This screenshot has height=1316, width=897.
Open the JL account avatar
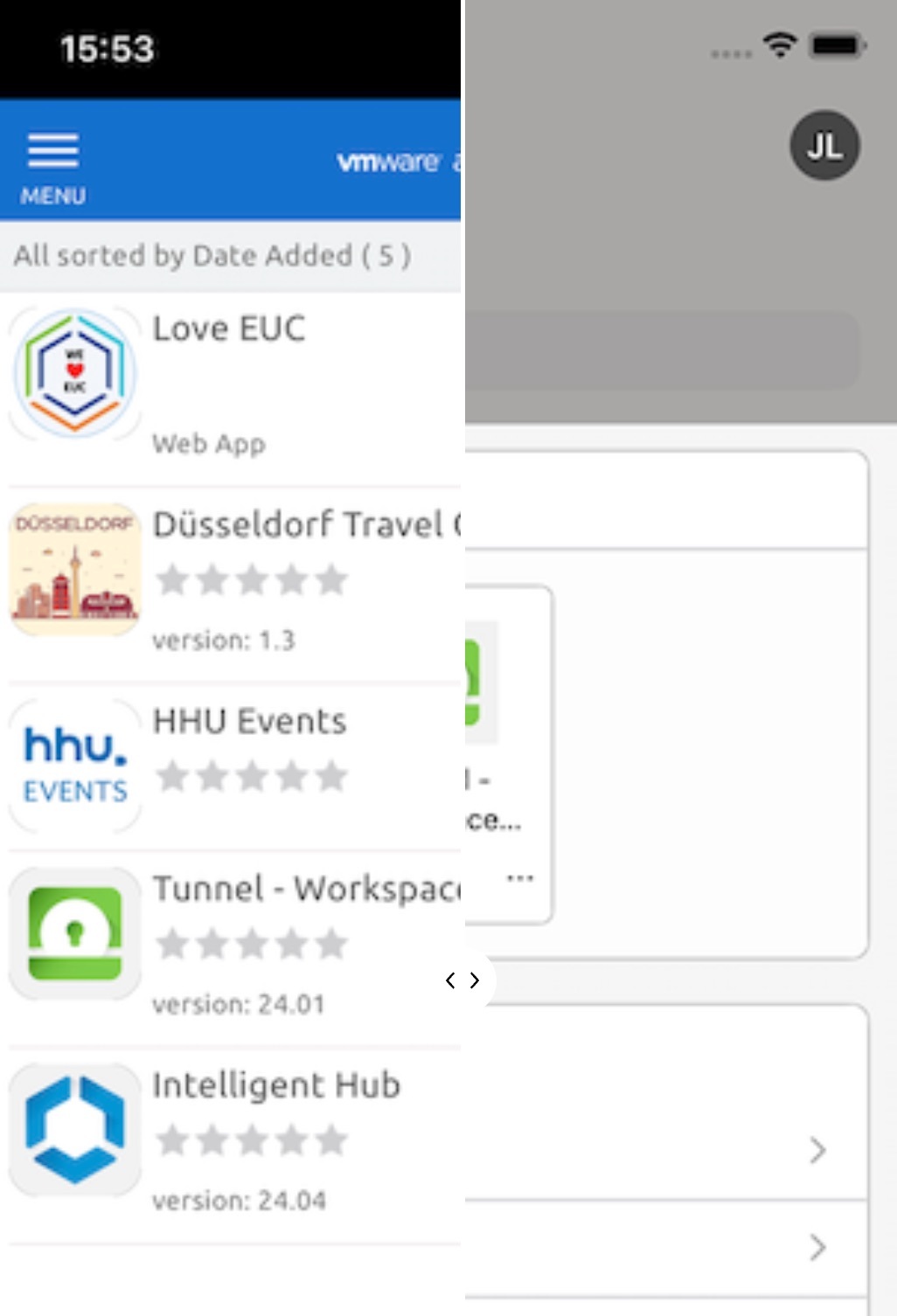(x=824, y=146)
